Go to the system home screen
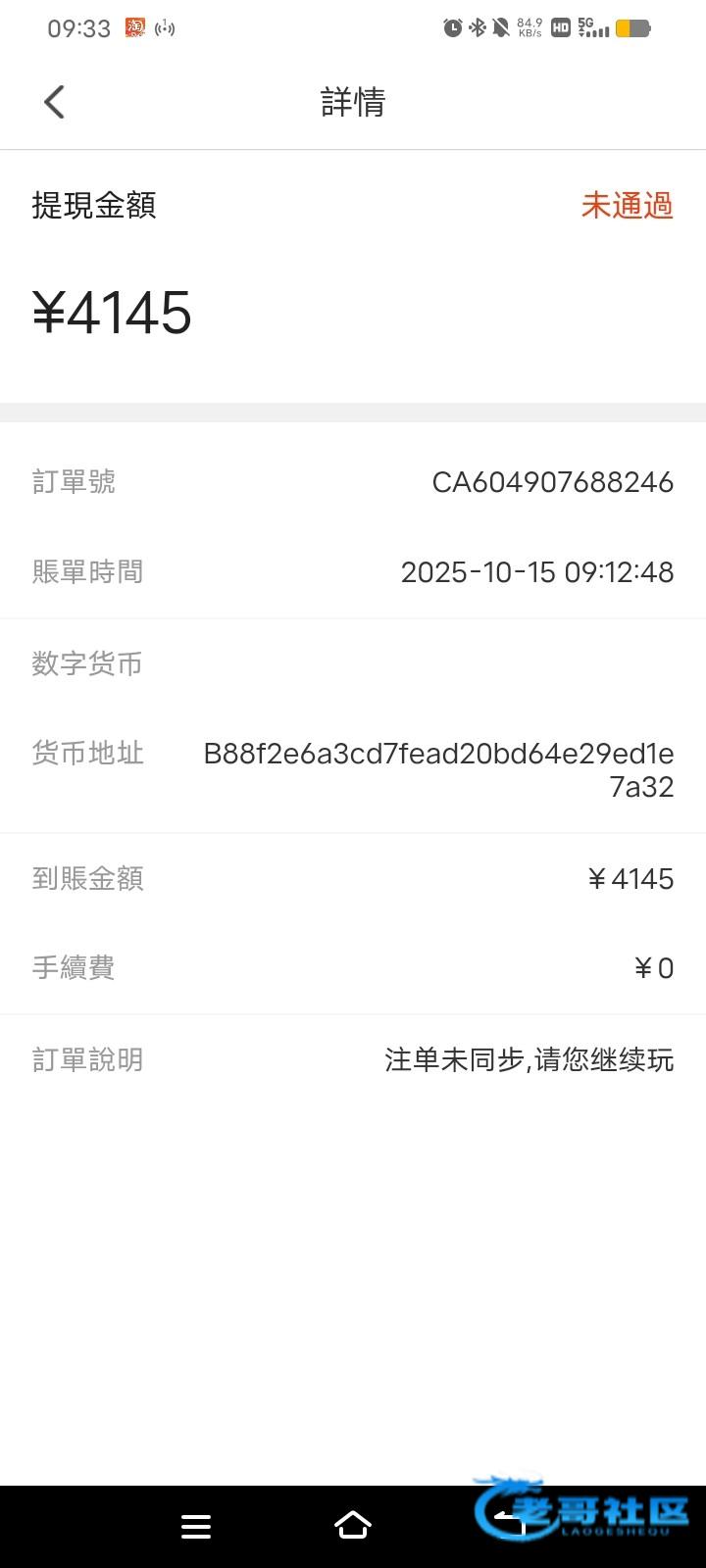Screen dimensions: 706x1568 (x=353, y=1526)
